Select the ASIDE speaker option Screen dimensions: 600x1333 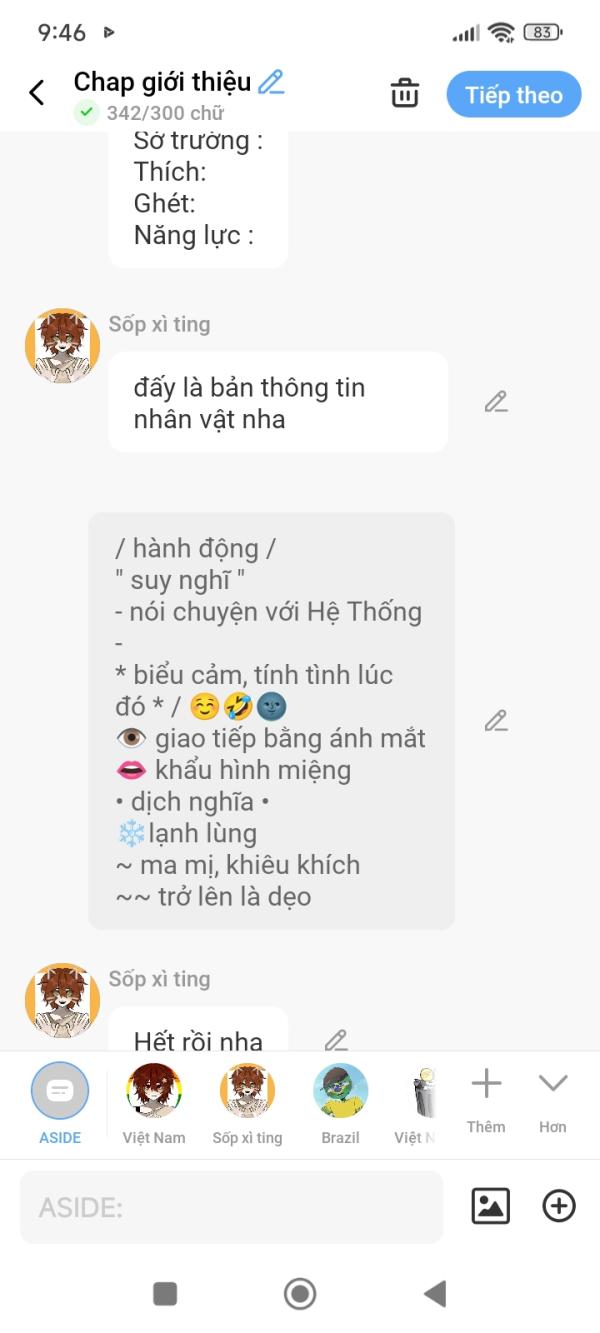[60, 1103]
